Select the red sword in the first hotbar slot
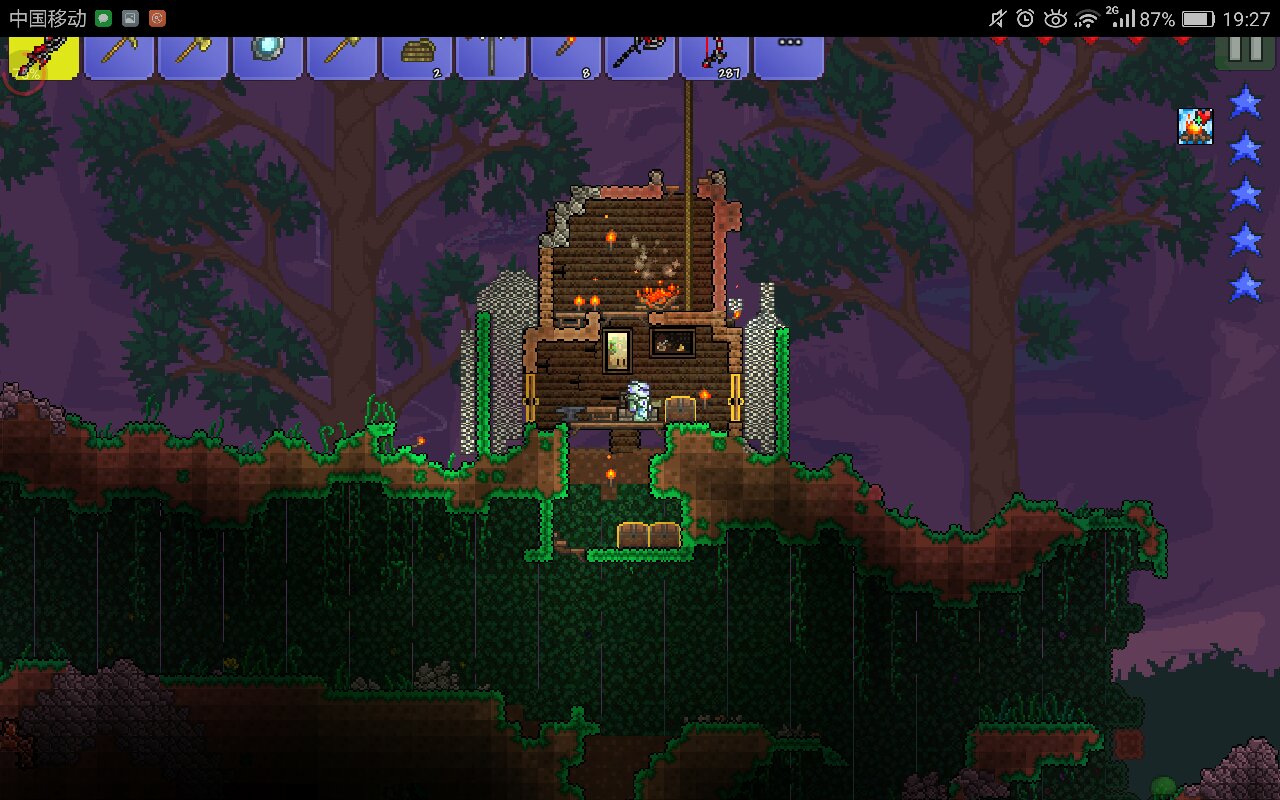This screenshot has height=800, width=1280. coord(43,57)
